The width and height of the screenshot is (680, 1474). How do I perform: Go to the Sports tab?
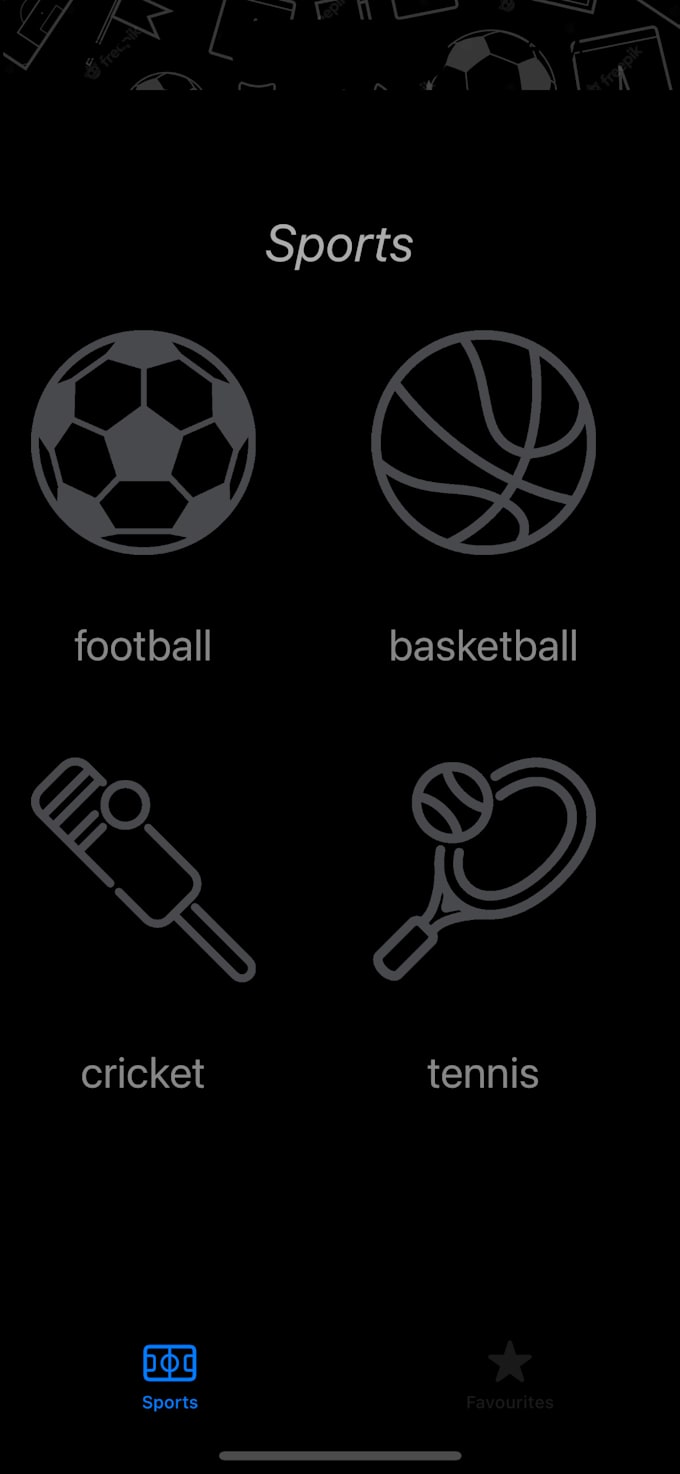[170, 1376]
